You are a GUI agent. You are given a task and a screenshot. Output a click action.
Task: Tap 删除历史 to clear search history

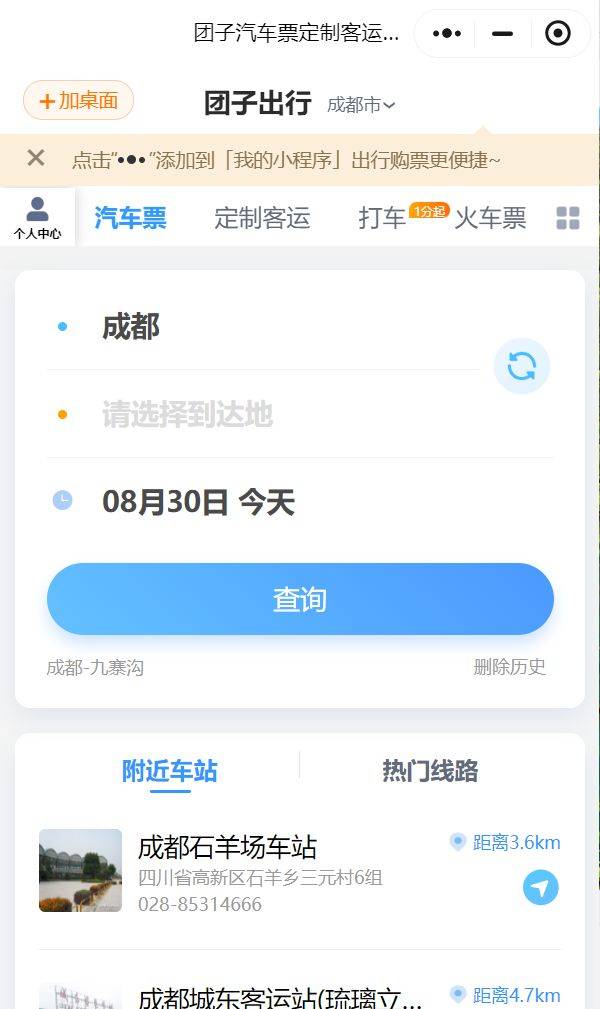pos(509,667)
